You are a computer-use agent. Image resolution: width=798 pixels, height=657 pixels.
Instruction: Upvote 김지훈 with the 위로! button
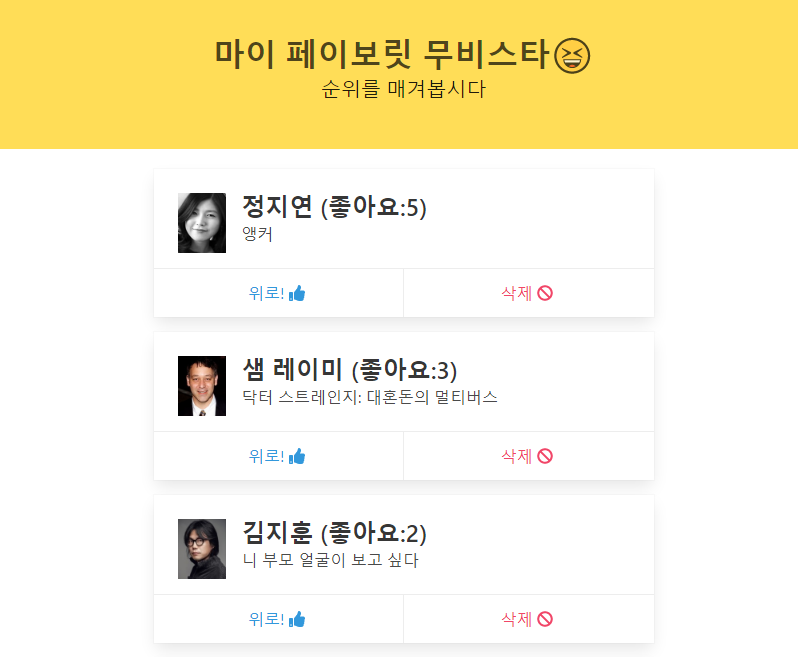click(x=278, y=619)
